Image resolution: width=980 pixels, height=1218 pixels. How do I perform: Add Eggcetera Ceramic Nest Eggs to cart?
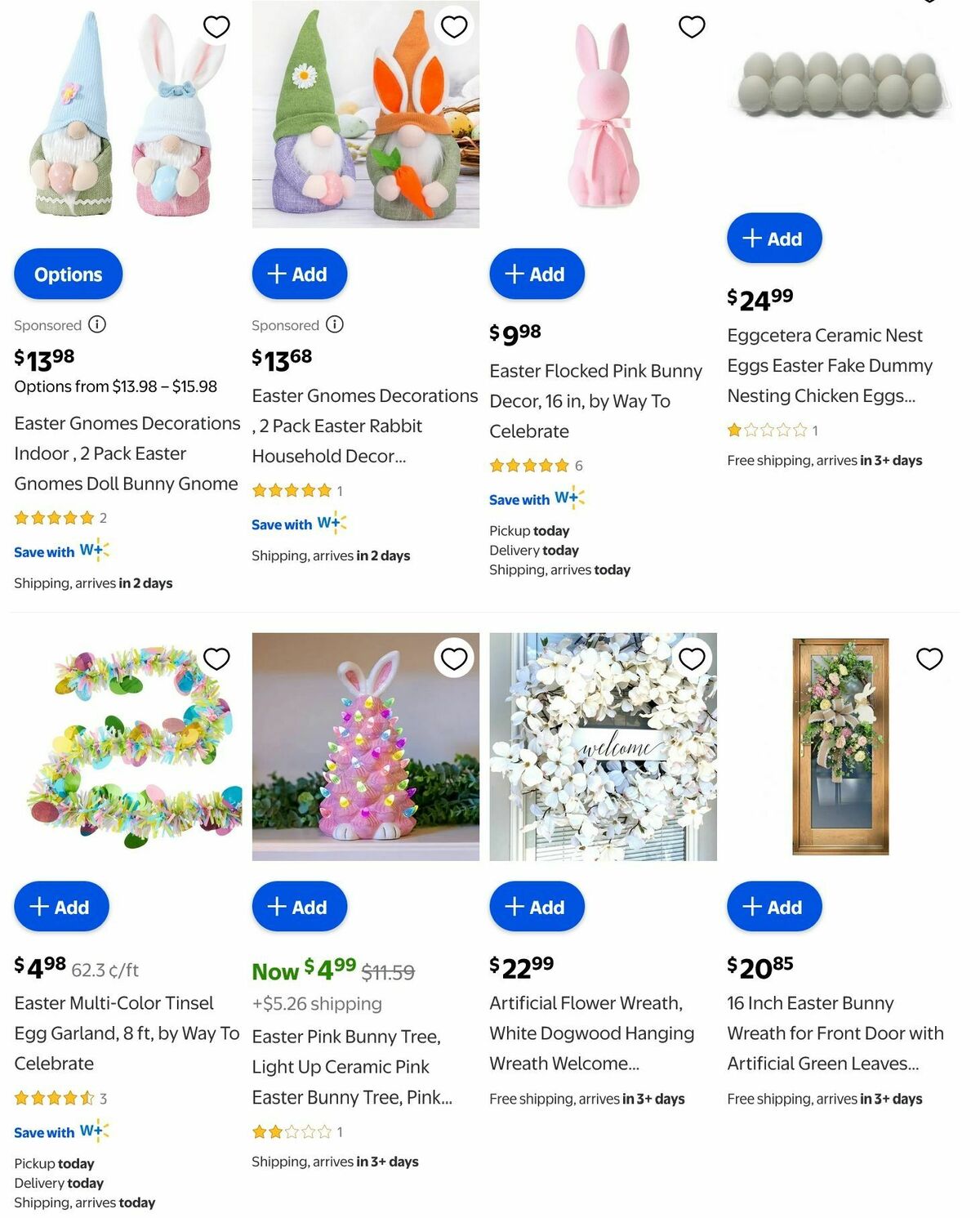click(x=774, y=238)
